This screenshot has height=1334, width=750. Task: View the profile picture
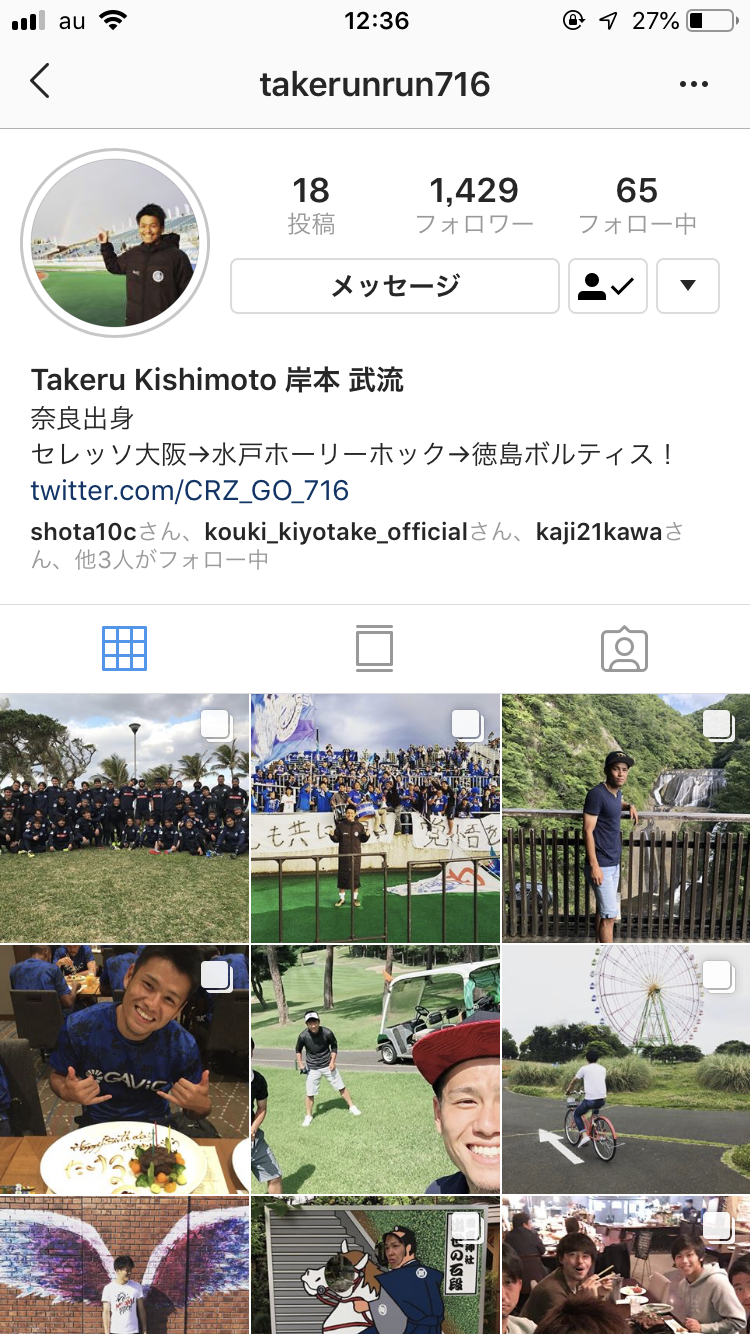pyautogui.click(x=115, y=242)
